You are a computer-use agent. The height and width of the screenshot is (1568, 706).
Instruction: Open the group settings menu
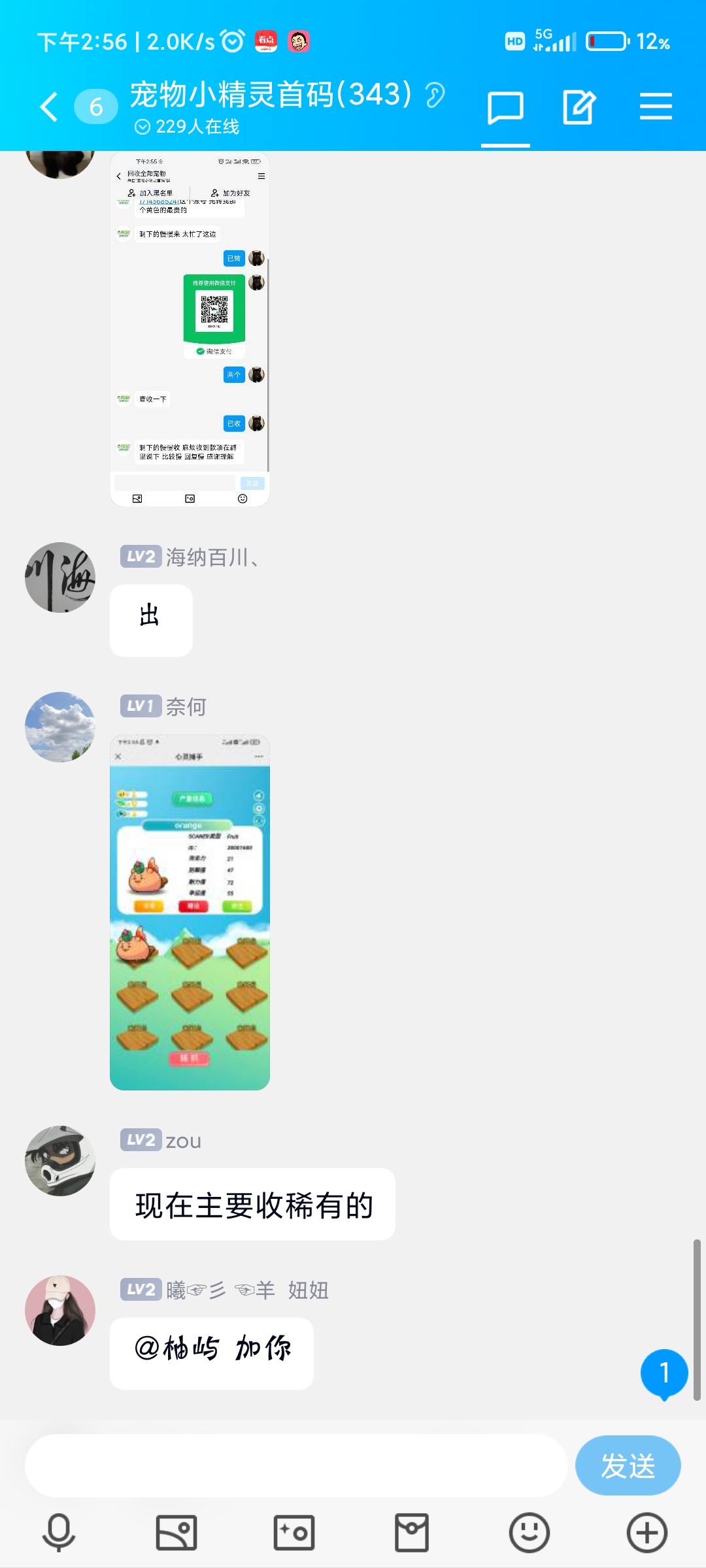pyautogui.click(x=656, y=106)
